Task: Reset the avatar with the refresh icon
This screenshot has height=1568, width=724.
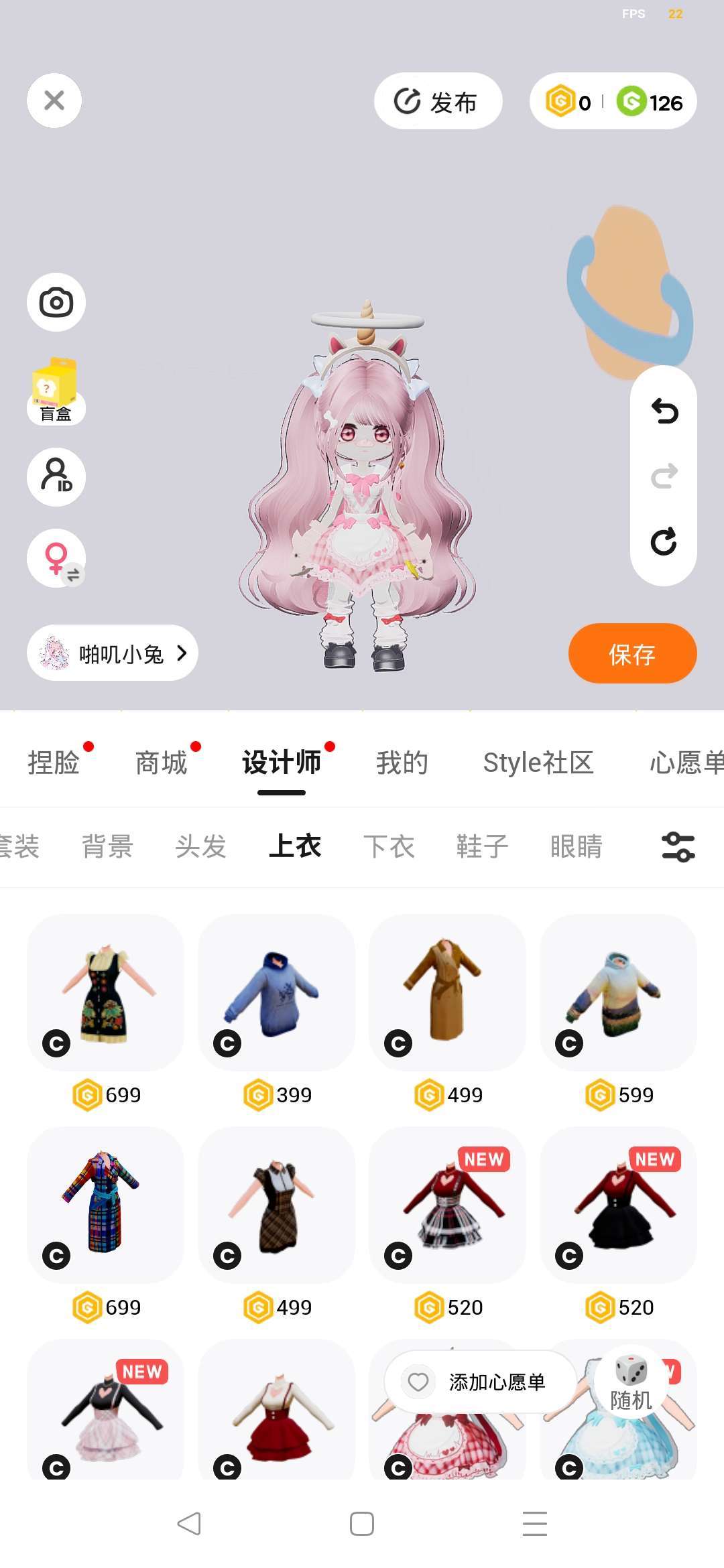Action: 664,541
